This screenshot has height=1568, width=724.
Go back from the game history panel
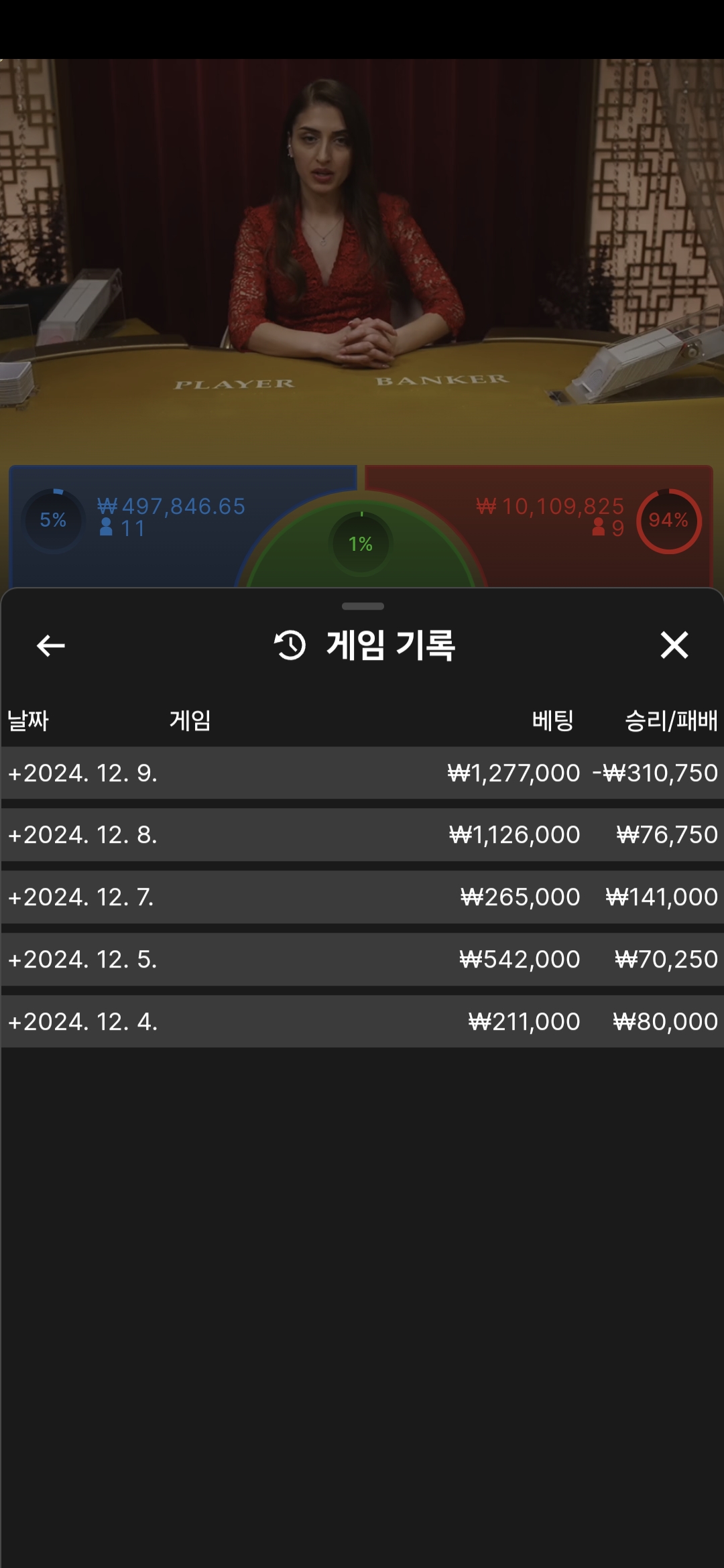[x=50, y=645]
